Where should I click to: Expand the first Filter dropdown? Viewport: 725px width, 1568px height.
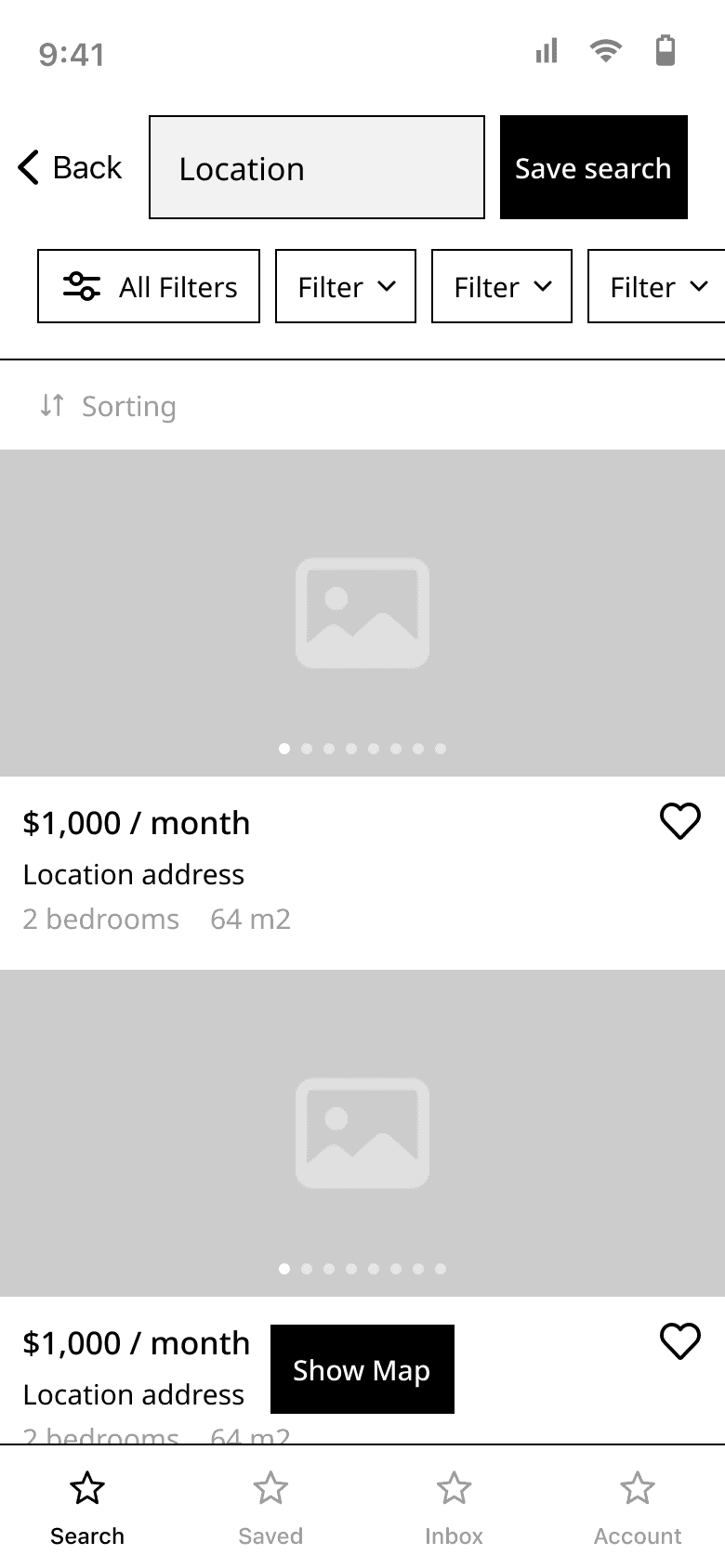coord(346,287)
